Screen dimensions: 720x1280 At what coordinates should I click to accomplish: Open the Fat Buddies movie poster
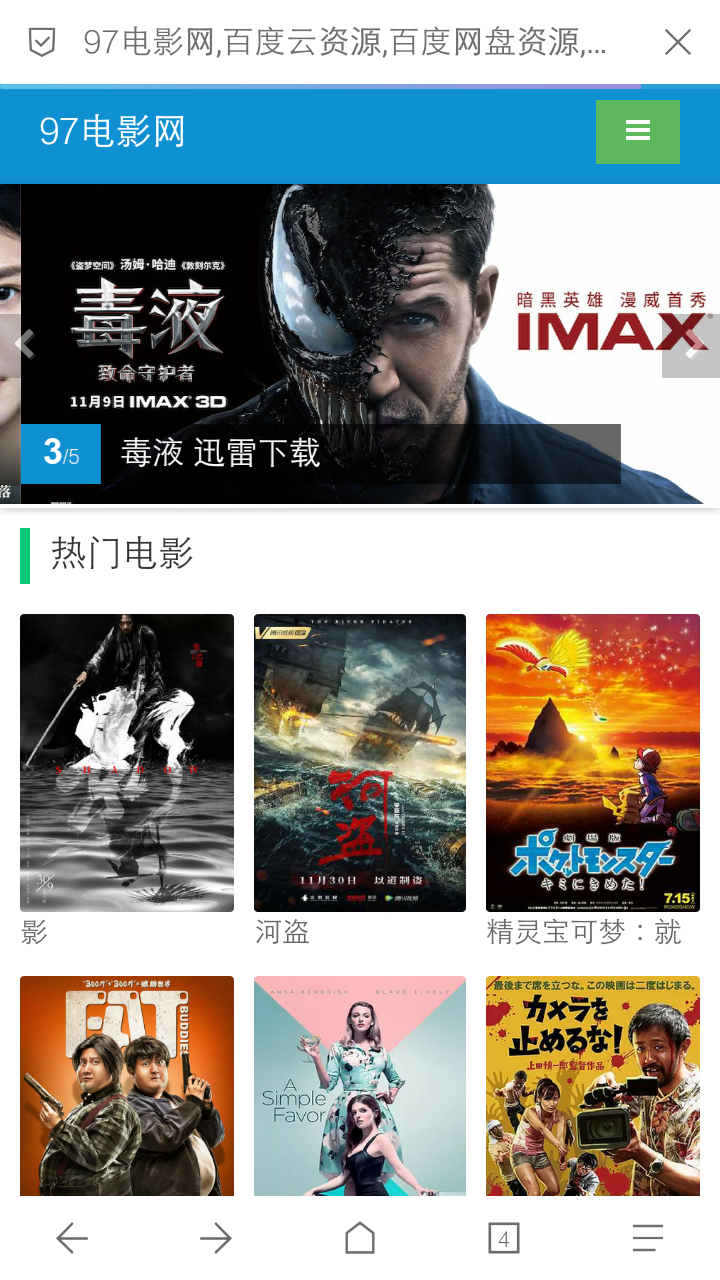coord(127,1085)
